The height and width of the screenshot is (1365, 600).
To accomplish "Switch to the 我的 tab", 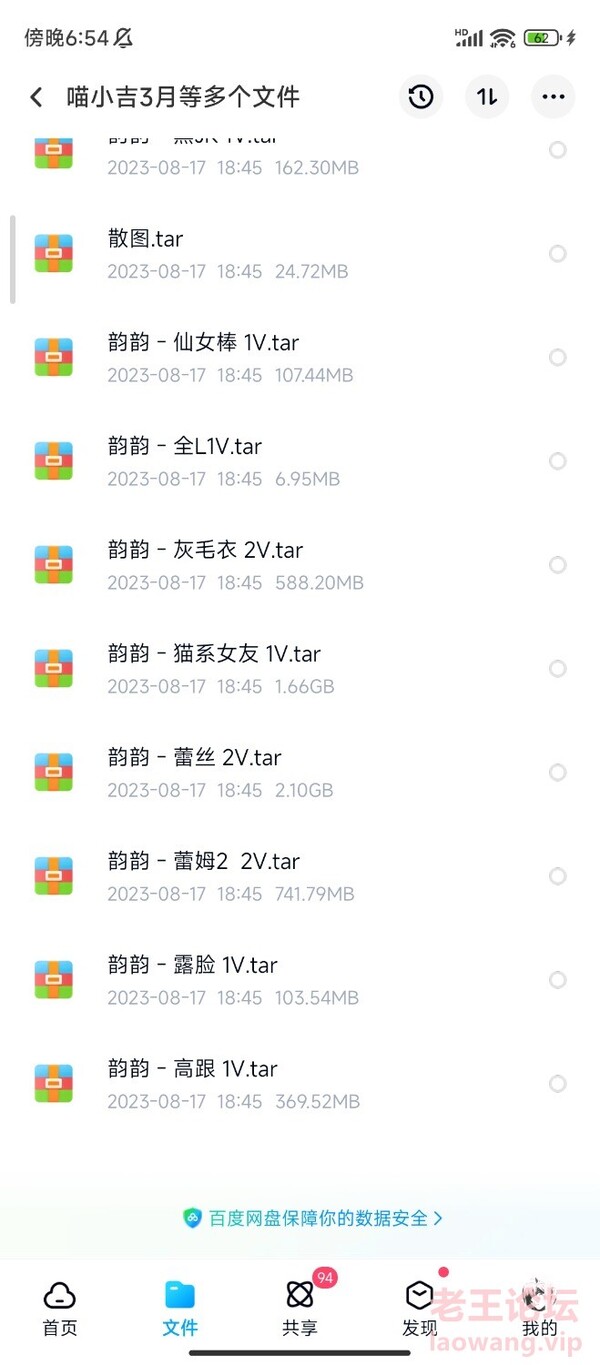I will (x=540, y=1309).
